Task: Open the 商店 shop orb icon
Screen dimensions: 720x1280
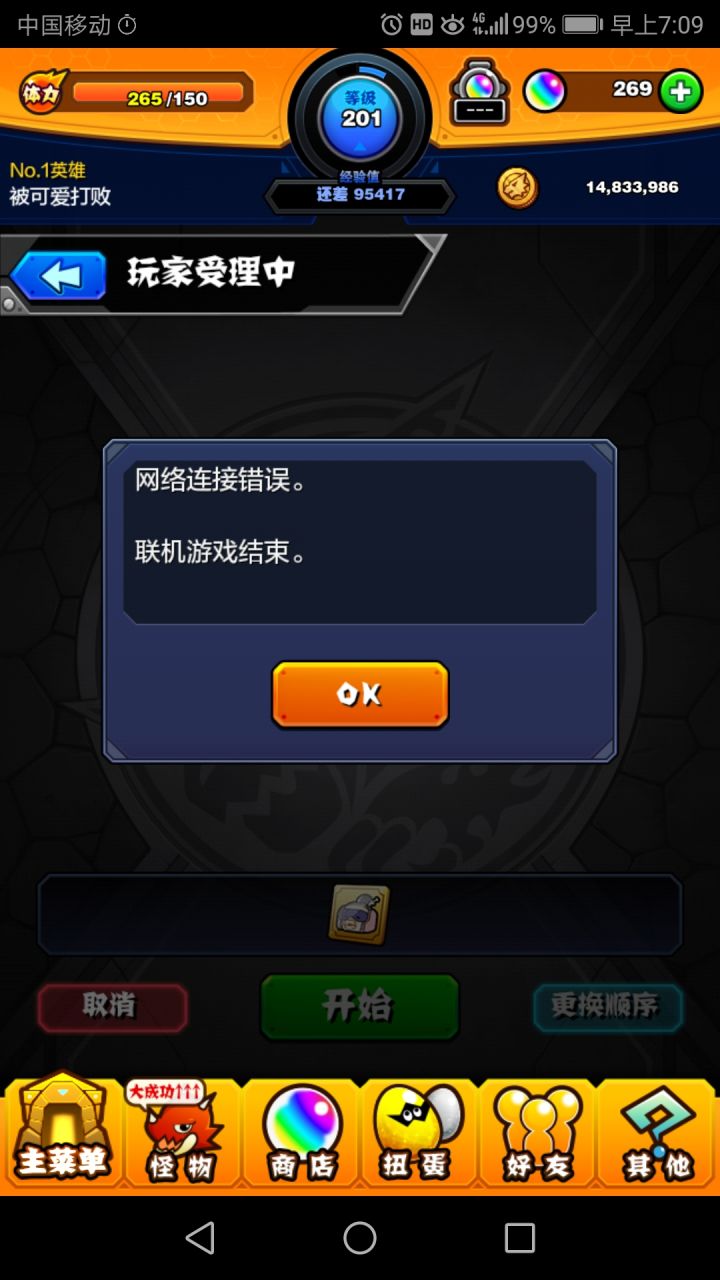Action: click(299, 1135)
